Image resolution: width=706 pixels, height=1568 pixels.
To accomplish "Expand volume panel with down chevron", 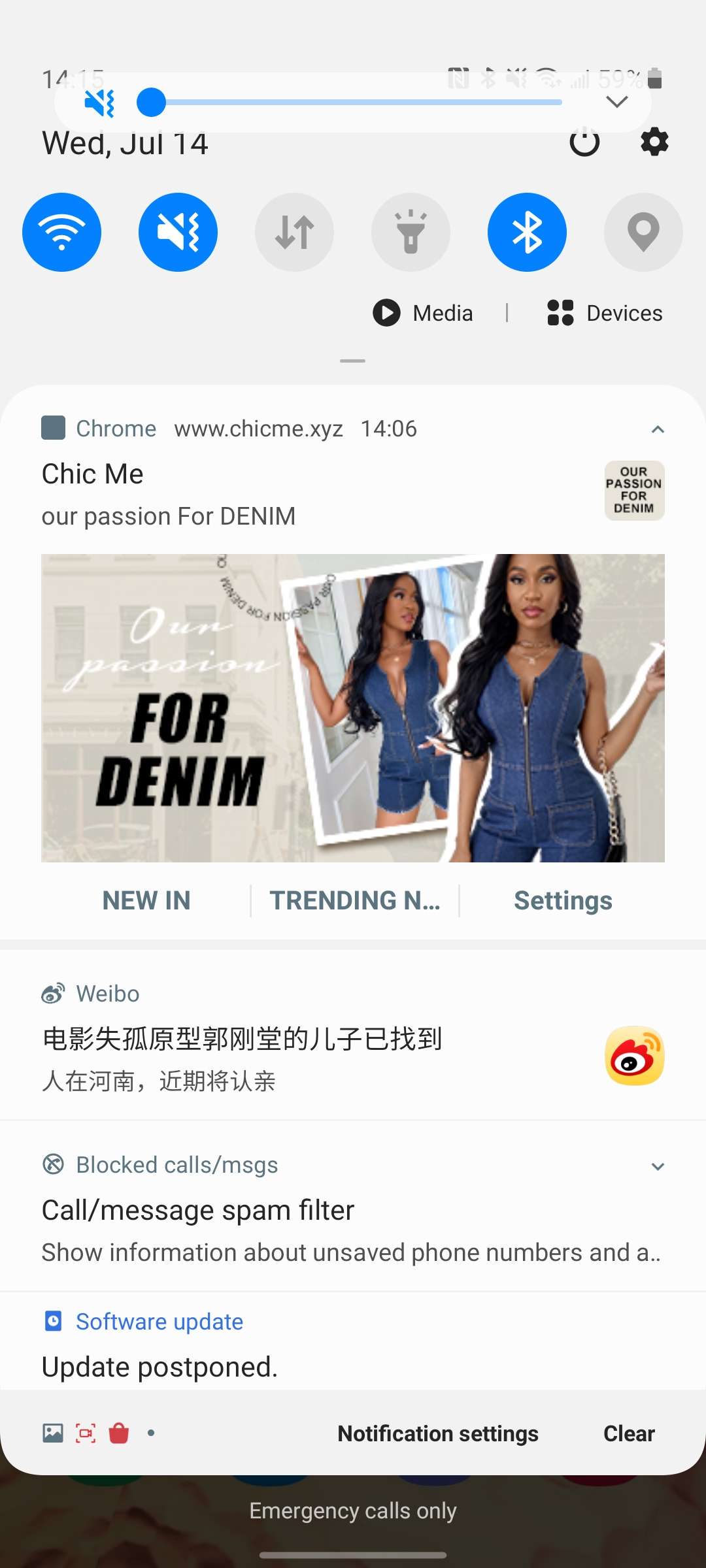I will pos(616,102).
